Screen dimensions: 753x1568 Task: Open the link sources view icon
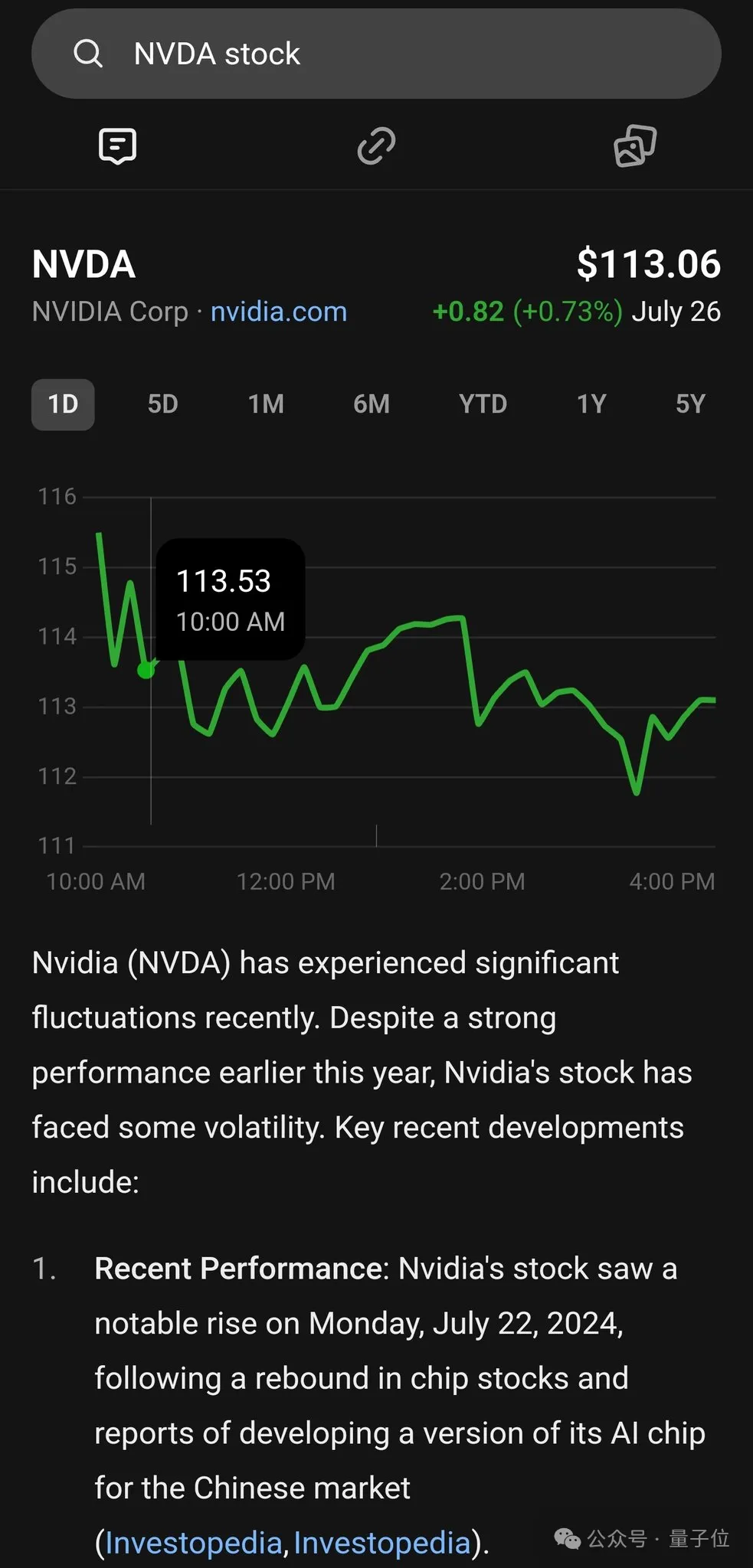coord(376,145)
